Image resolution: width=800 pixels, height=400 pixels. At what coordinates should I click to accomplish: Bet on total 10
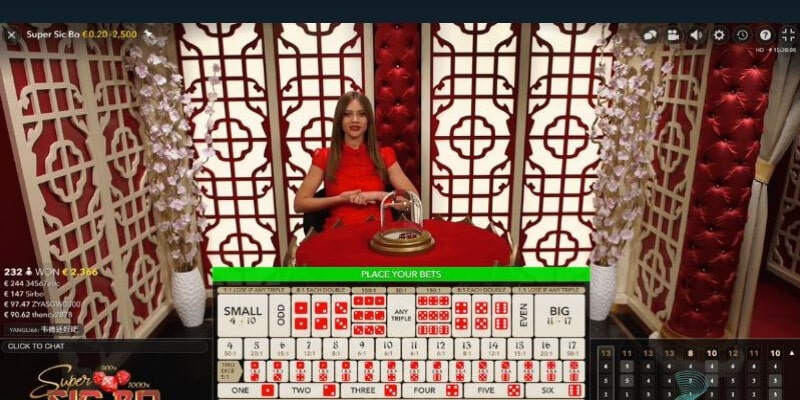coord(385,346)
